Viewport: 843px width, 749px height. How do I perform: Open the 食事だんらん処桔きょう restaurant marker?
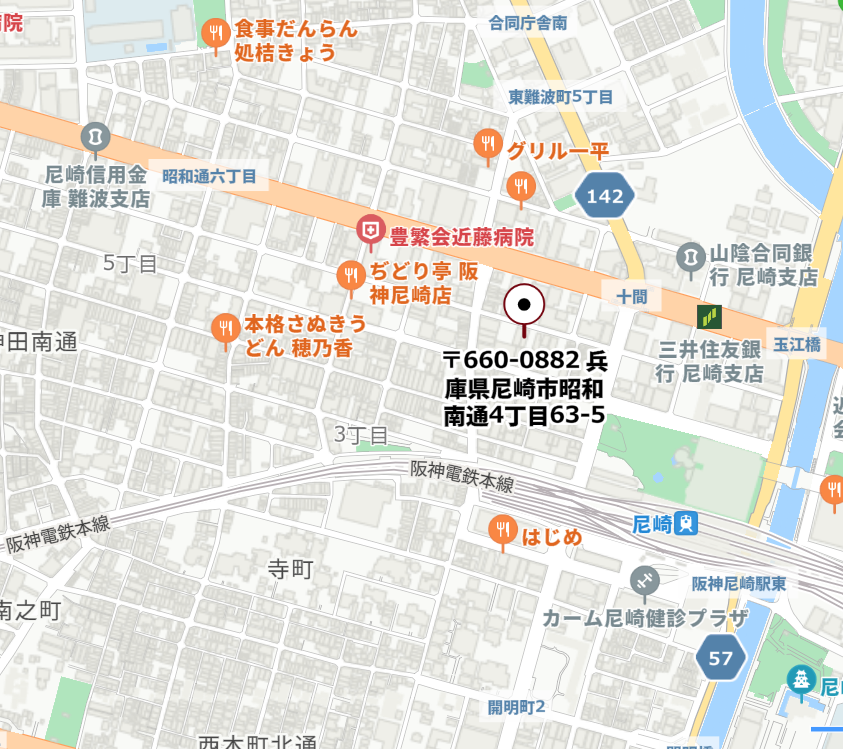click(216, 35)
